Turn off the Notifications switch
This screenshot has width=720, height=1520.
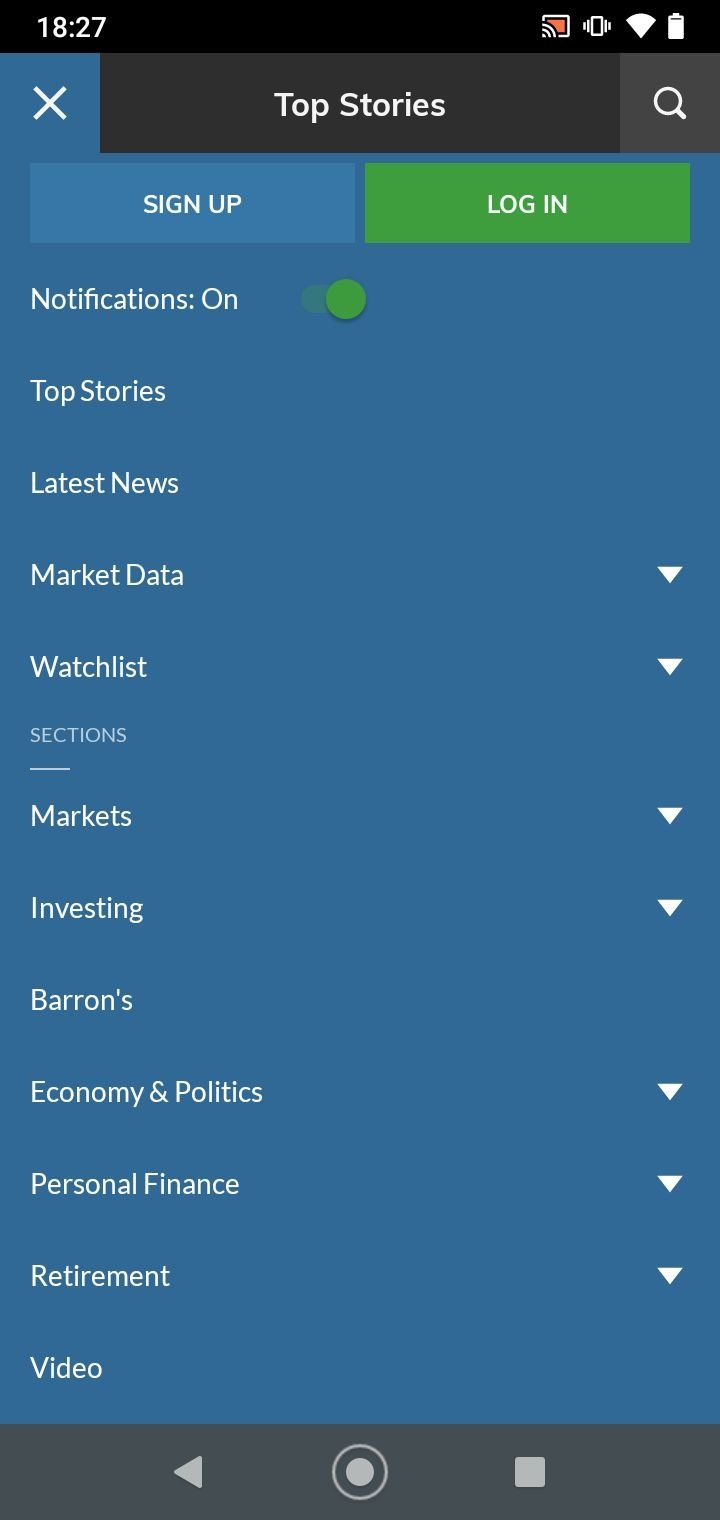[334, 299]
